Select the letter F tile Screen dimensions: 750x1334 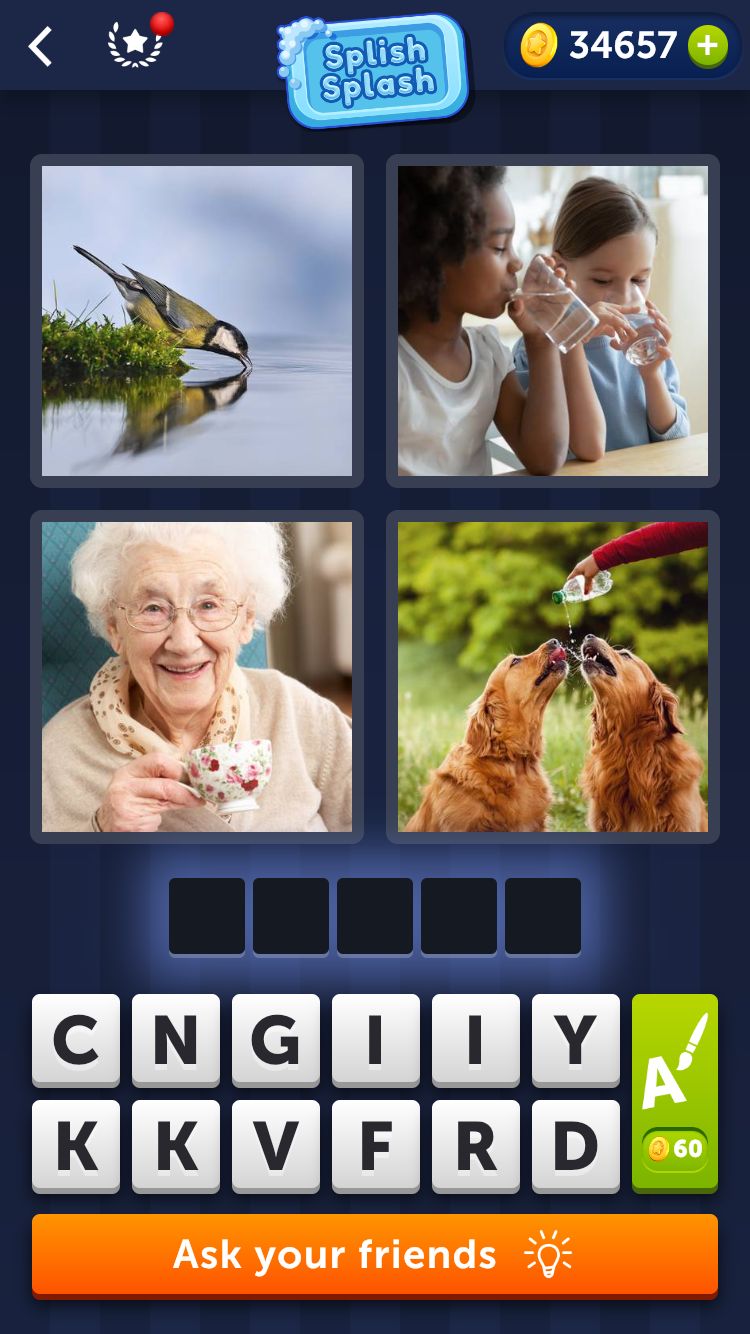[376, 1146]
